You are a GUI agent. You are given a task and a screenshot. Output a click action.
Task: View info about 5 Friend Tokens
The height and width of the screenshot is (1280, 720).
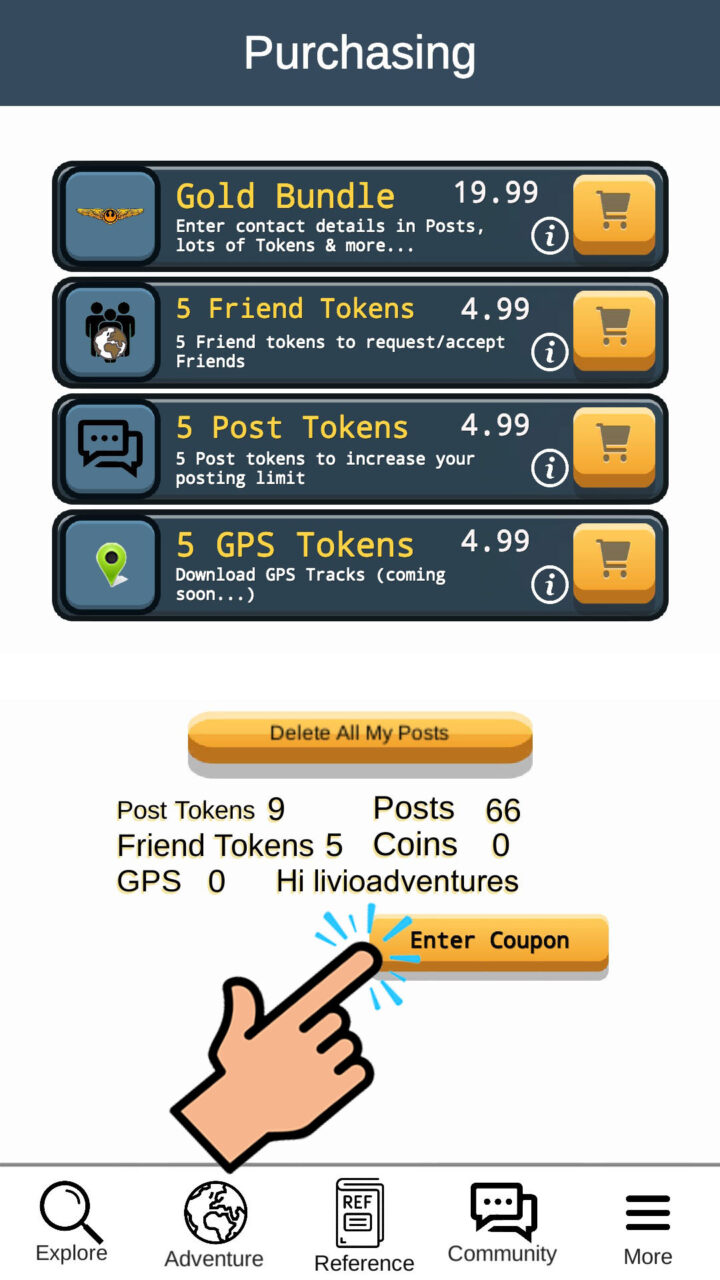[549, 353]
